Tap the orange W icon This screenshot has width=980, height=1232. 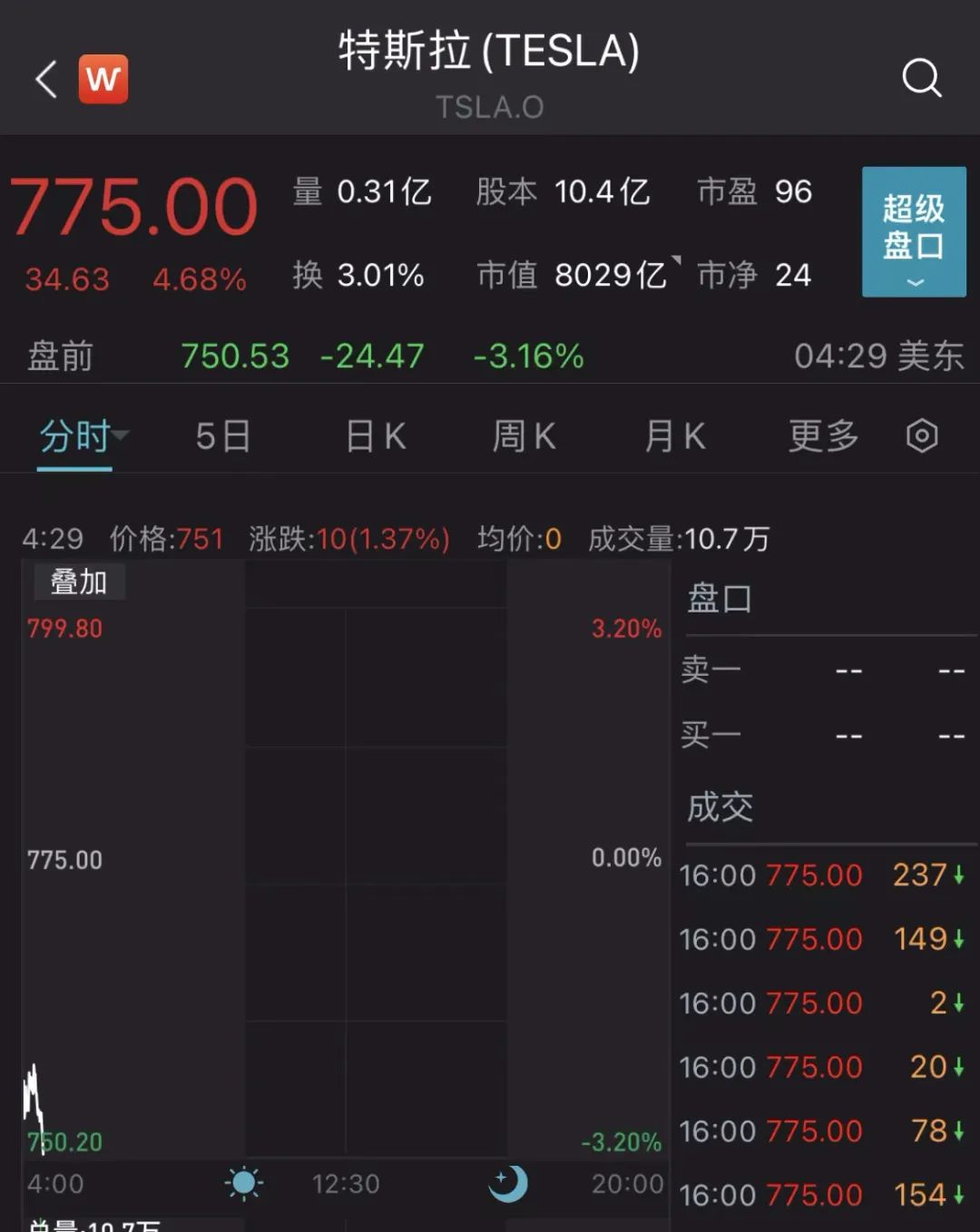pyautogui.click(x=103, y=79)
